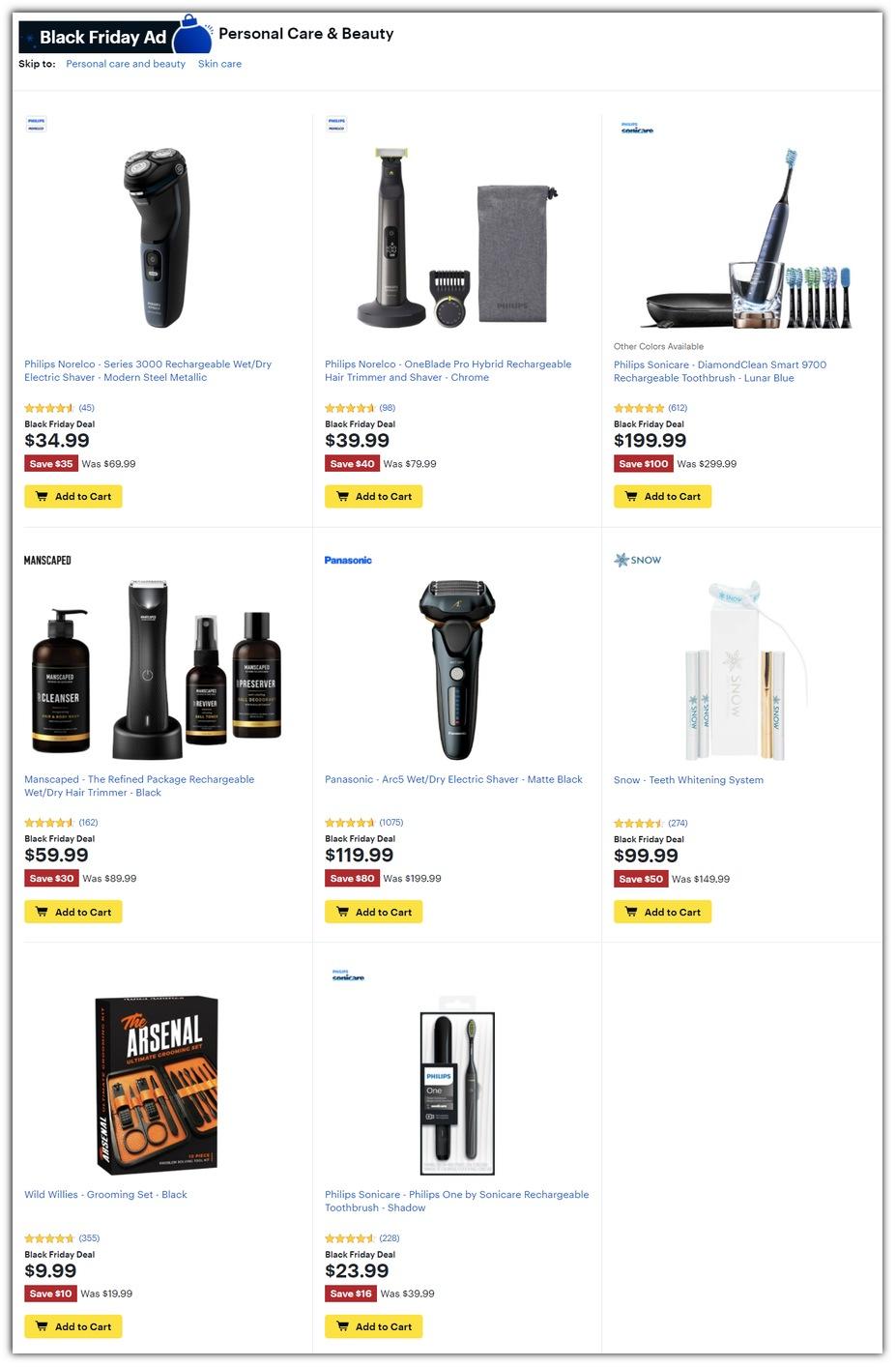Add Philips Norelco Series 3000 shaver to cart
The width and height of the screenshot is (896, 1367).
pyautogui.click(x=73, y=497)
